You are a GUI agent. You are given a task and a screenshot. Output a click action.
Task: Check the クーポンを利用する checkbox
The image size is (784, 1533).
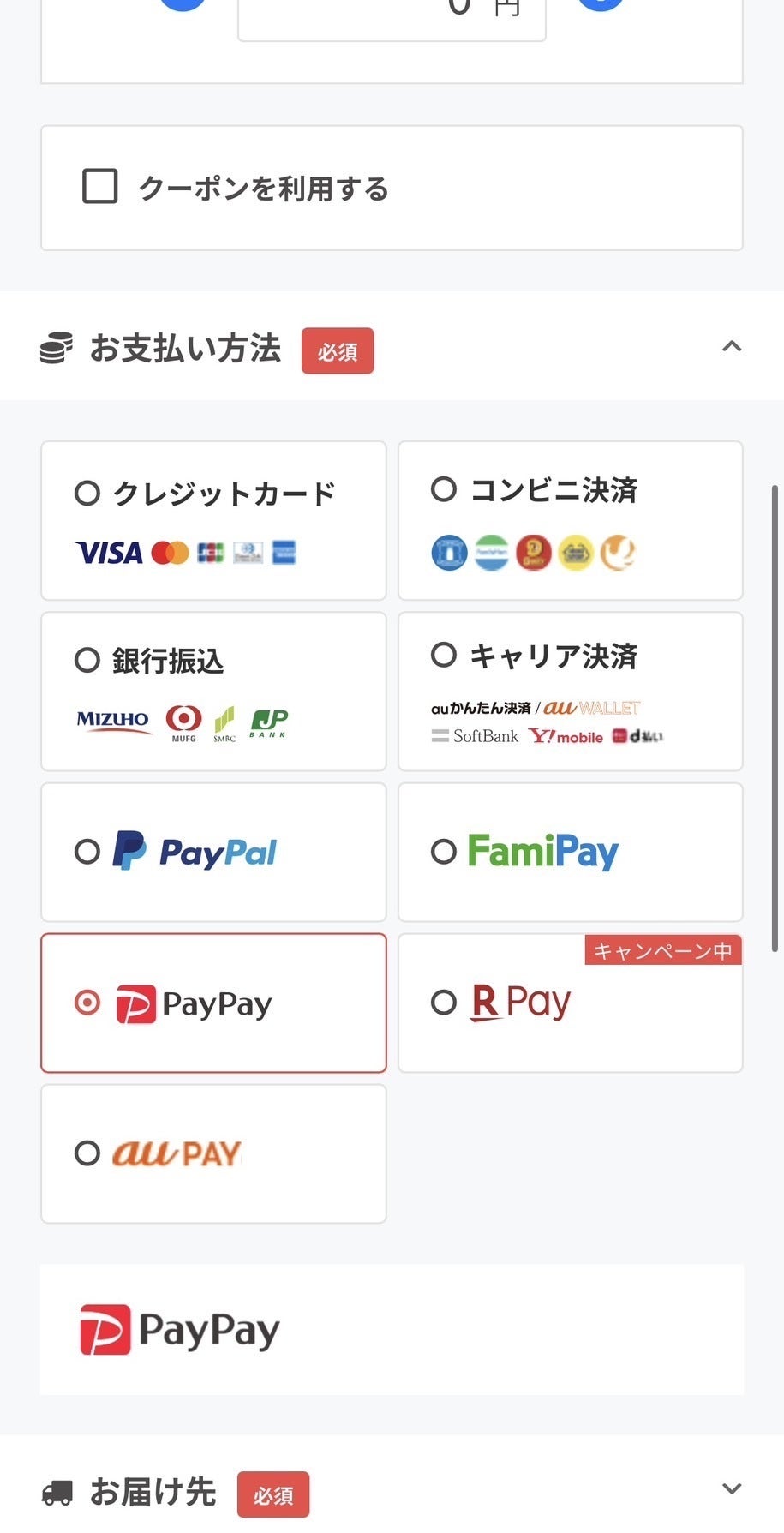pyautogui.click(x=100, y=186)
